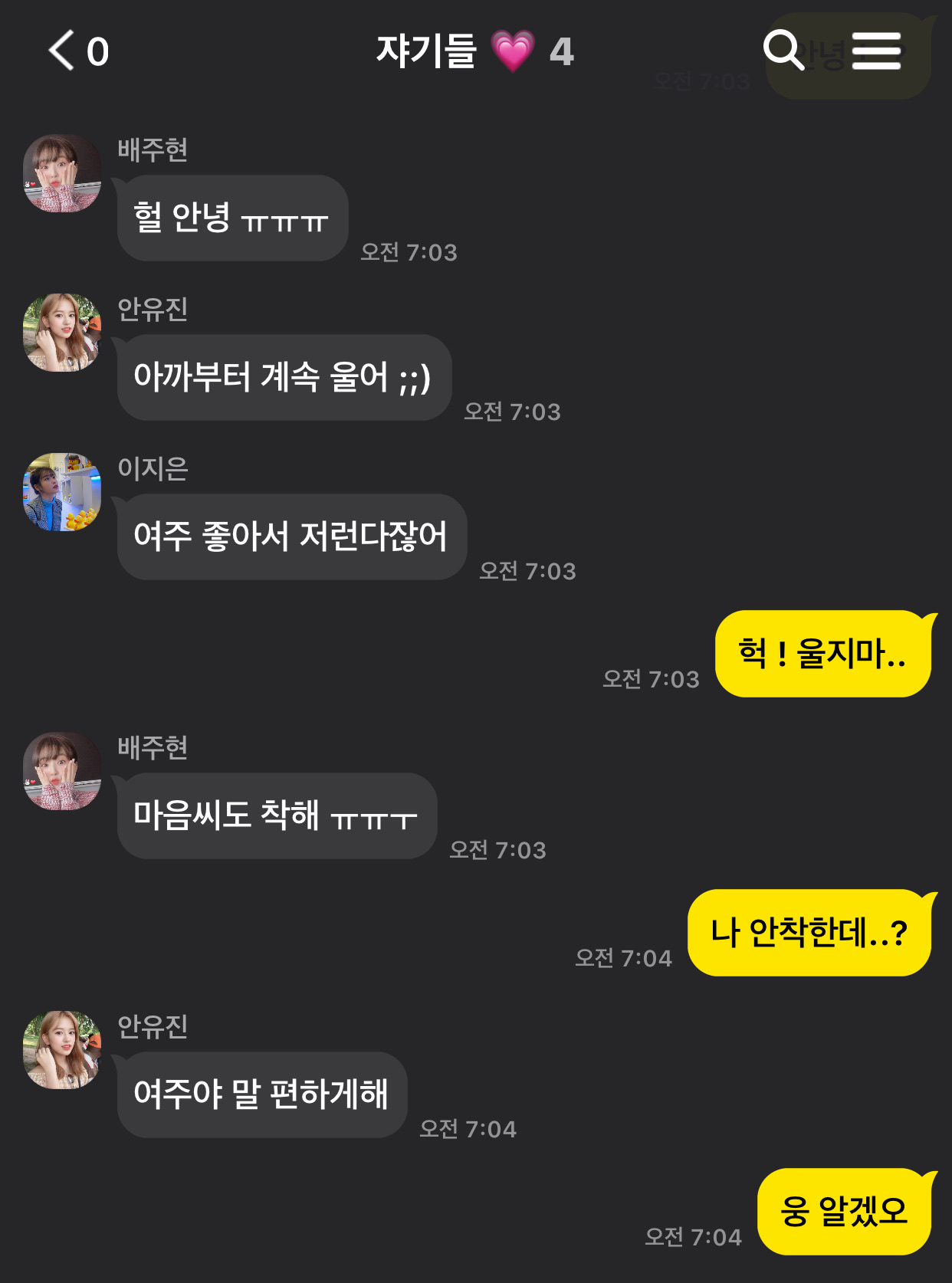The width and height of the screenshot is (952, 1283).
Task: Select 안유진's avatar beside "여주야 말 편하게해"
Action: (62, 1050)
